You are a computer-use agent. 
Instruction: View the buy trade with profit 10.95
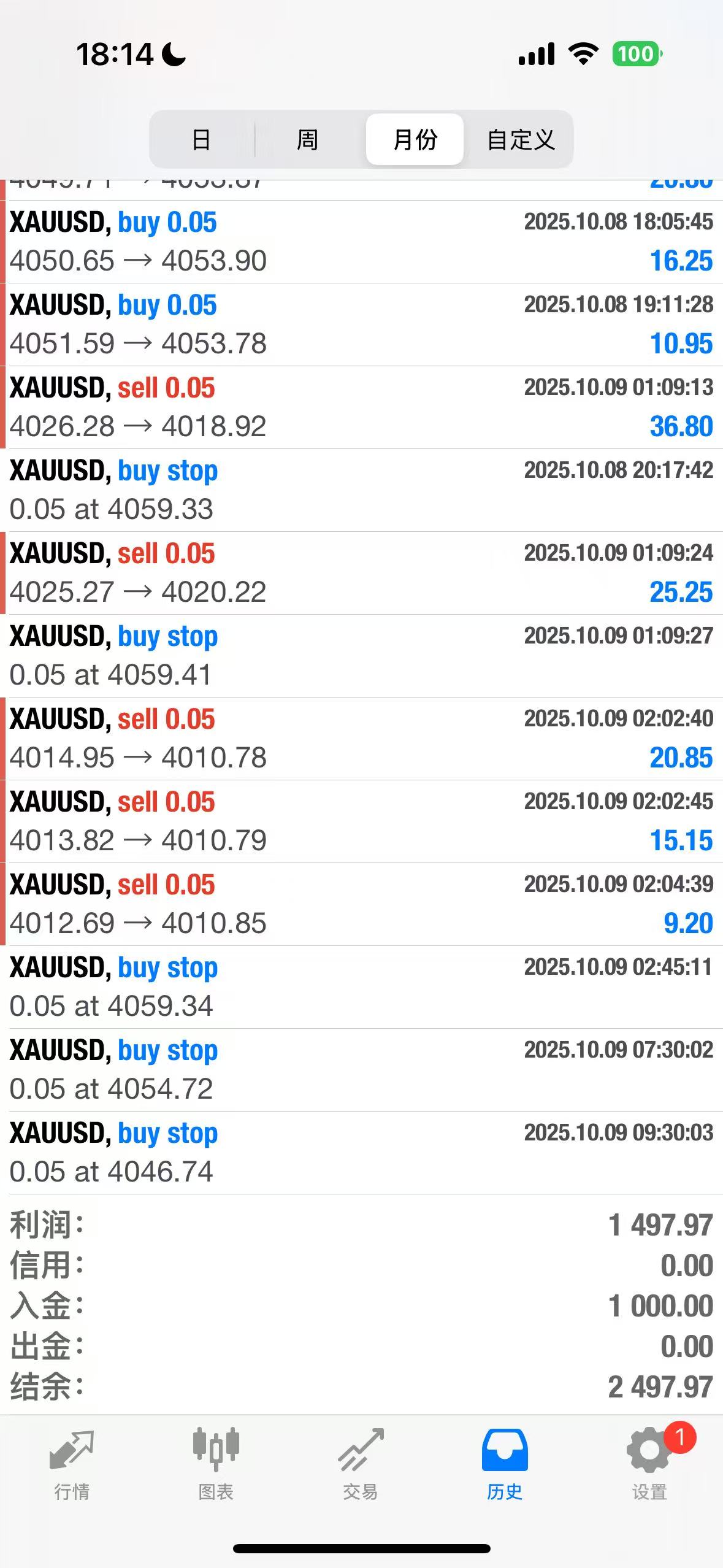361,325
